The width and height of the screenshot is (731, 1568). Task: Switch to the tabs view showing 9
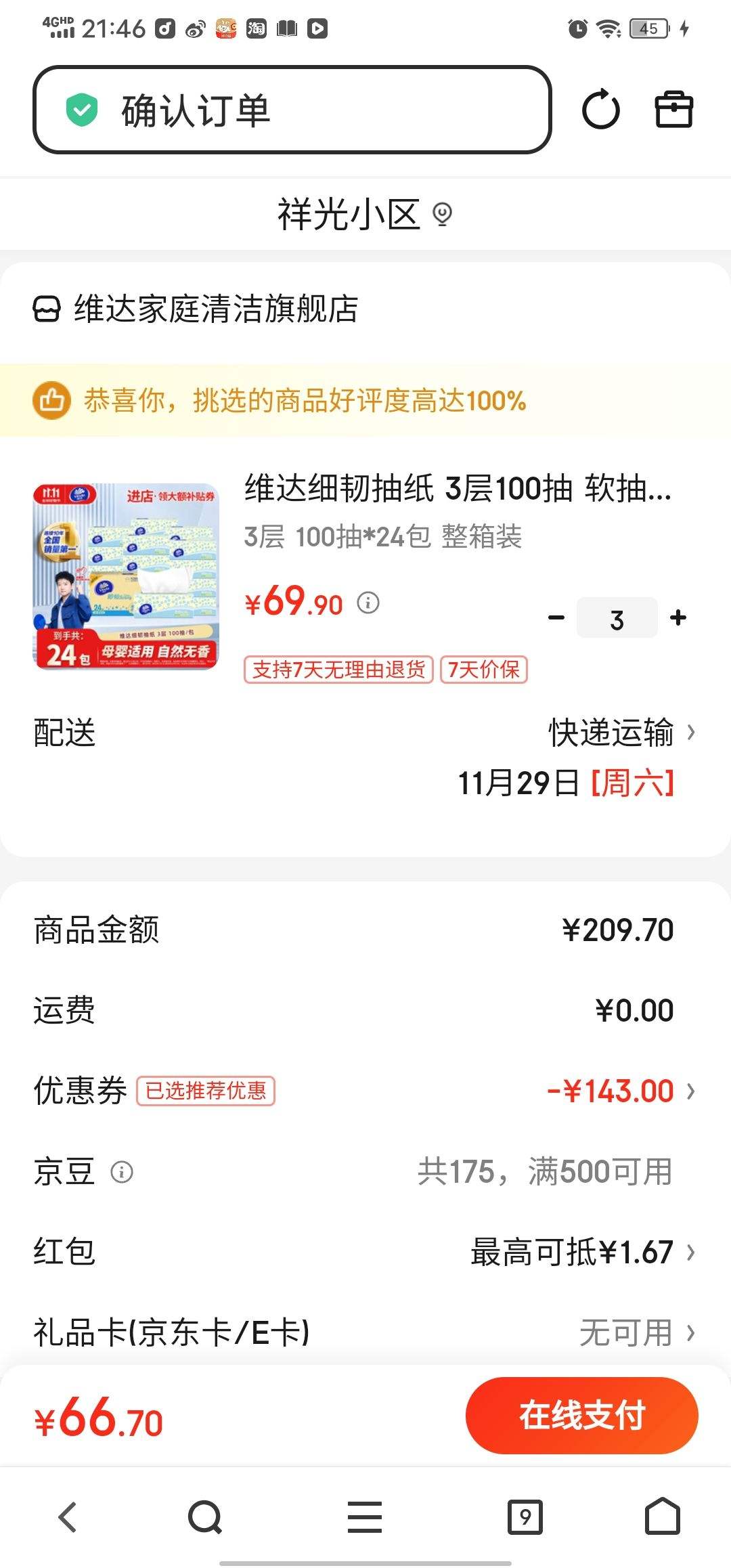point(527,1517)
